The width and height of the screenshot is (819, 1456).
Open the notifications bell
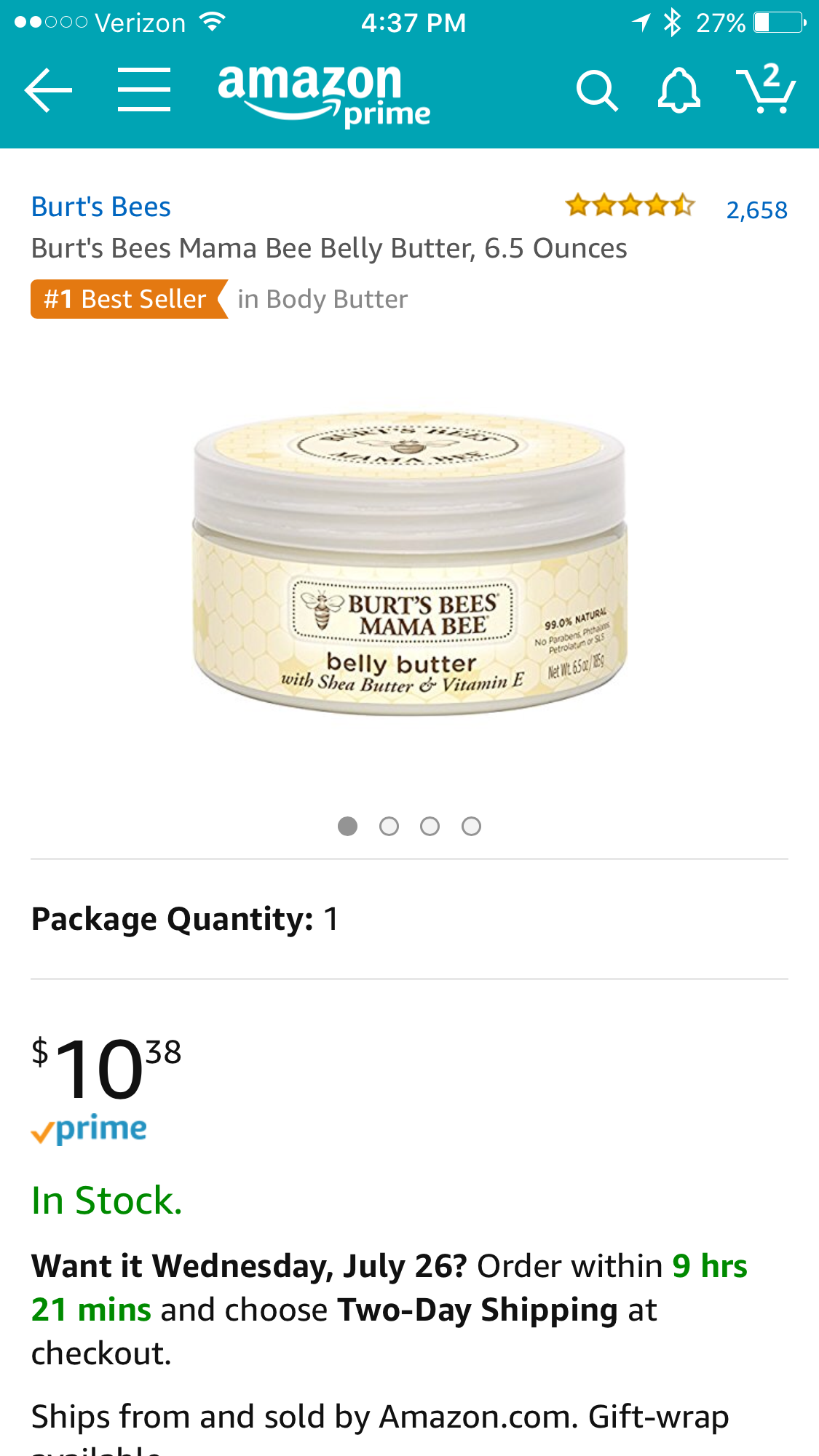(x=678, y=91)
